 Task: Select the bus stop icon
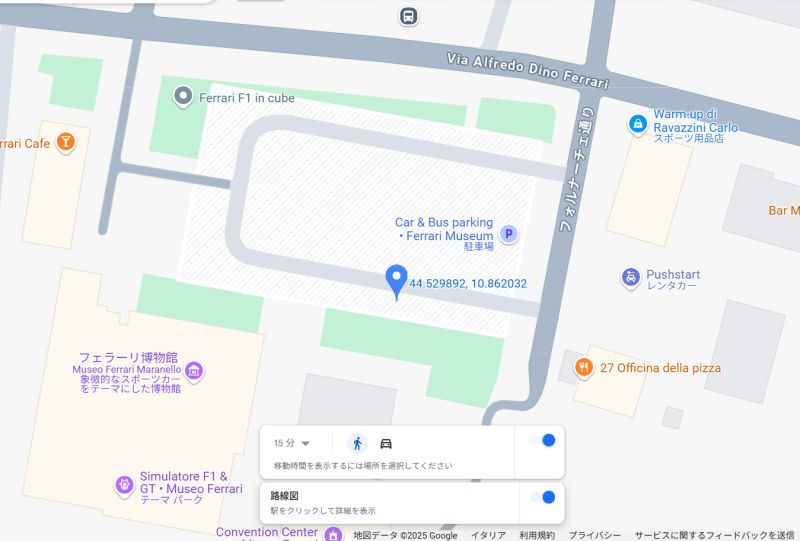tap(408, 15)
